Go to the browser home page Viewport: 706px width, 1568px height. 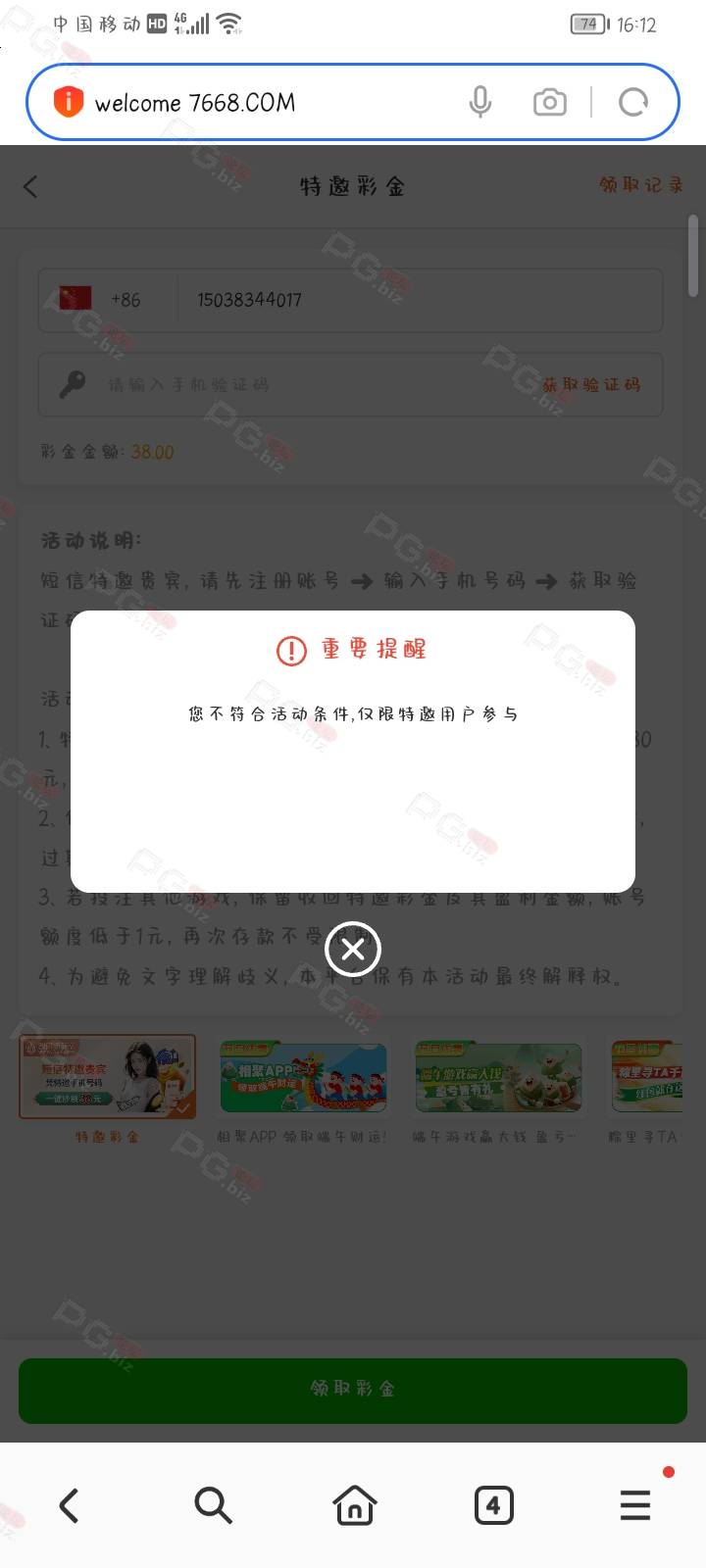click(x=354, y=1505)
